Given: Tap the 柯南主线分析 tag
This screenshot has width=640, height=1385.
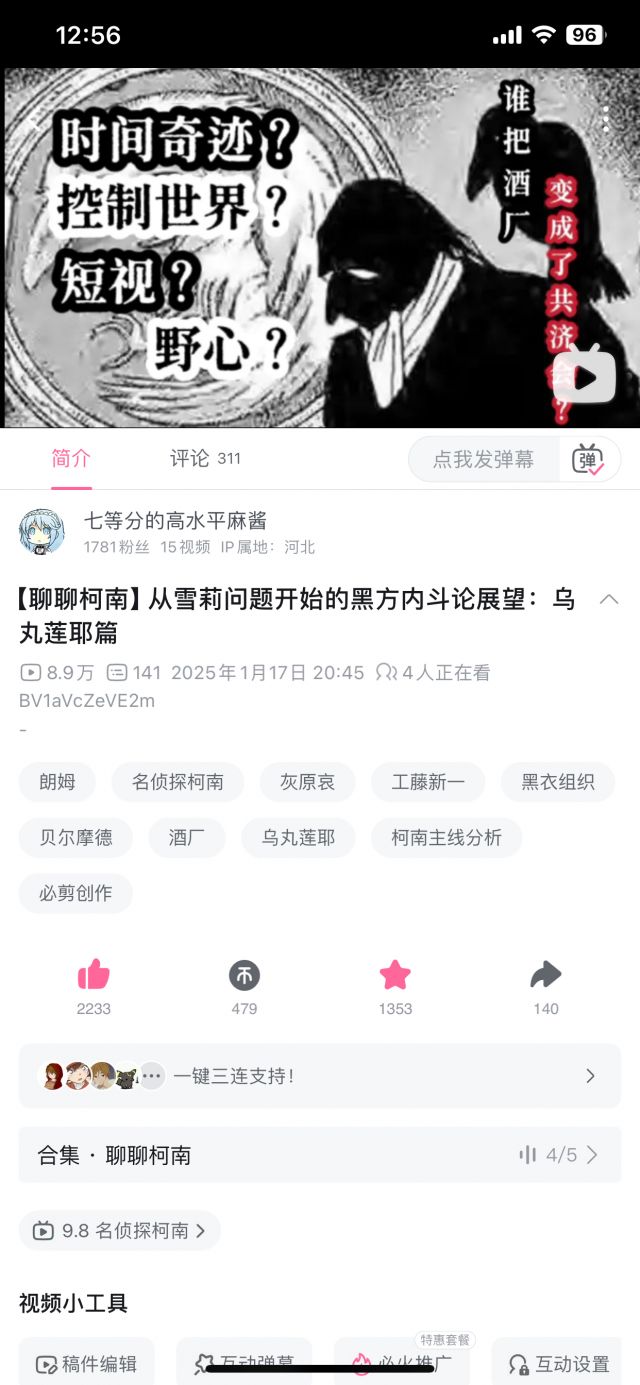Looking at the screenshot, I should tap(446, 837).
